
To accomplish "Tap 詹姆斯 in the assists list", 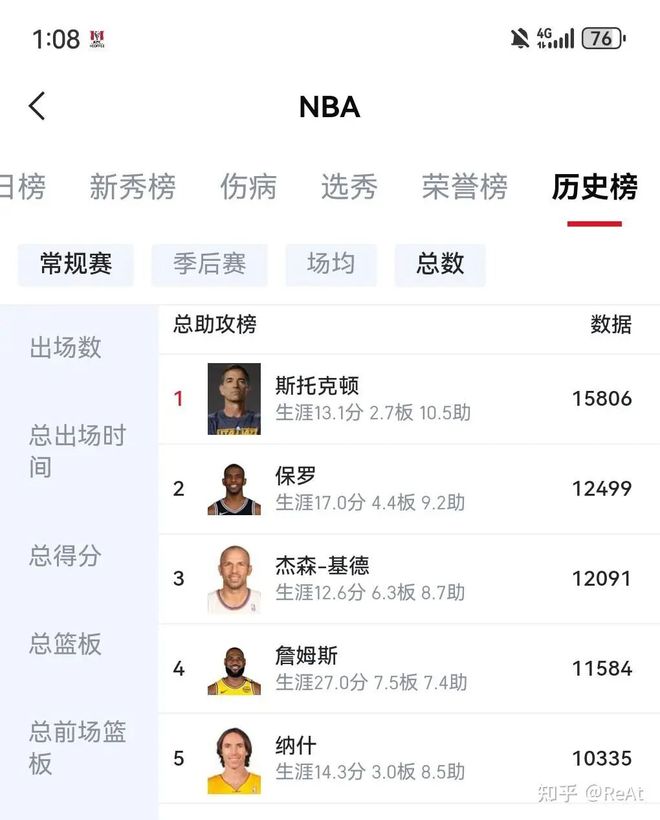I will 408,669.
